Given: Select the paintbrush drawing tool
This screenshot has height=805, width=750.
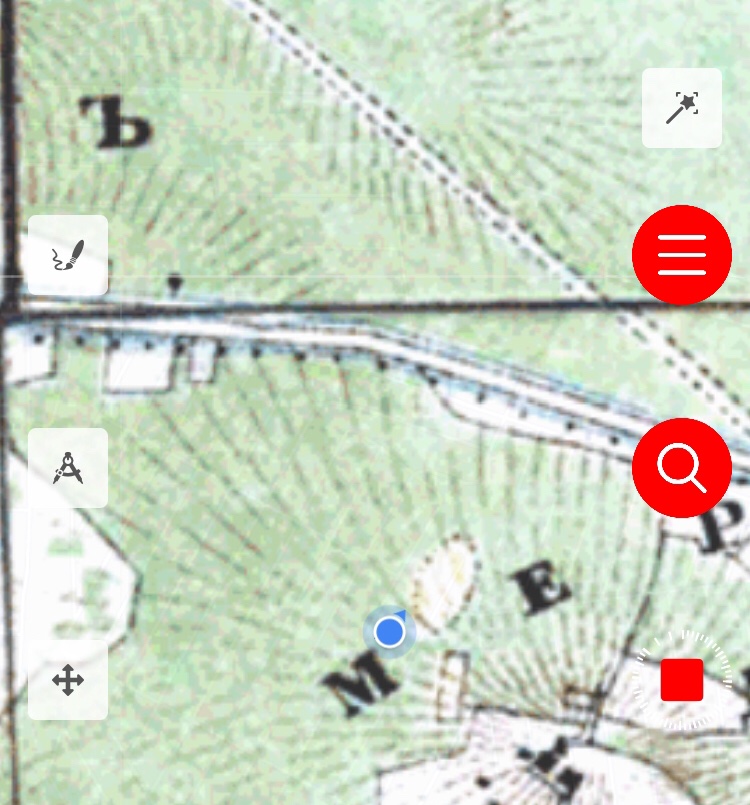Looking at the screenshot, I should coord(67,255).
